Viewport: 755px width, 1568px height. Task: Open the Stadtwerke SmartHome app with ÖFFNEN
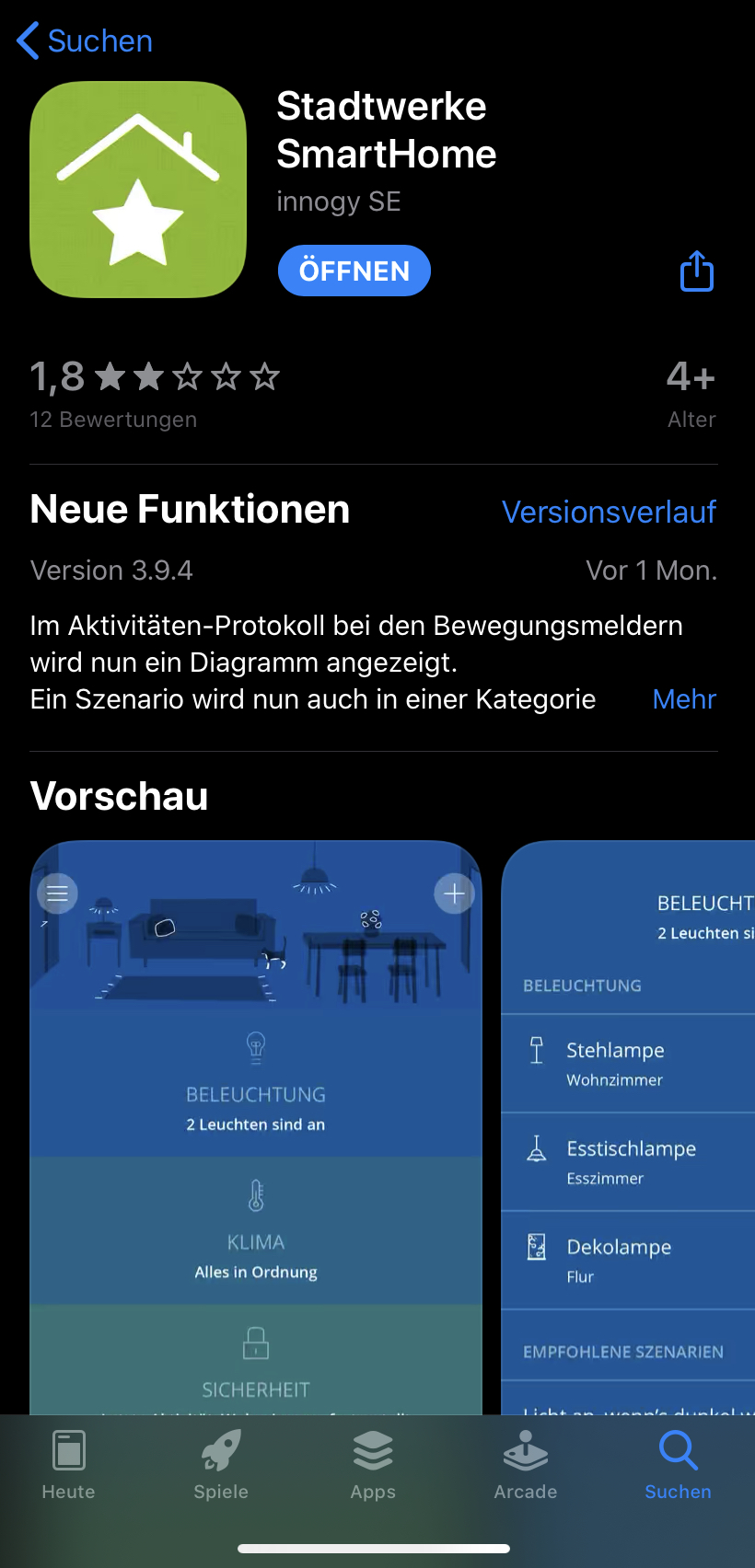click(x=354, y=271)
